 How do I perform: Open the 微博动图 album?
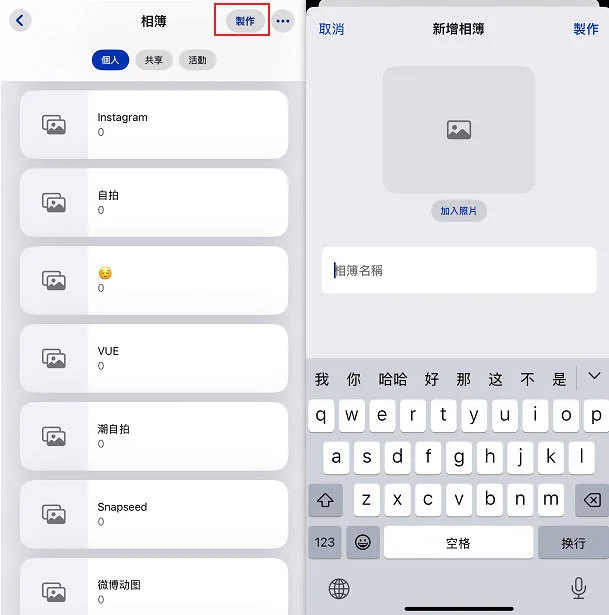(154, 590)
